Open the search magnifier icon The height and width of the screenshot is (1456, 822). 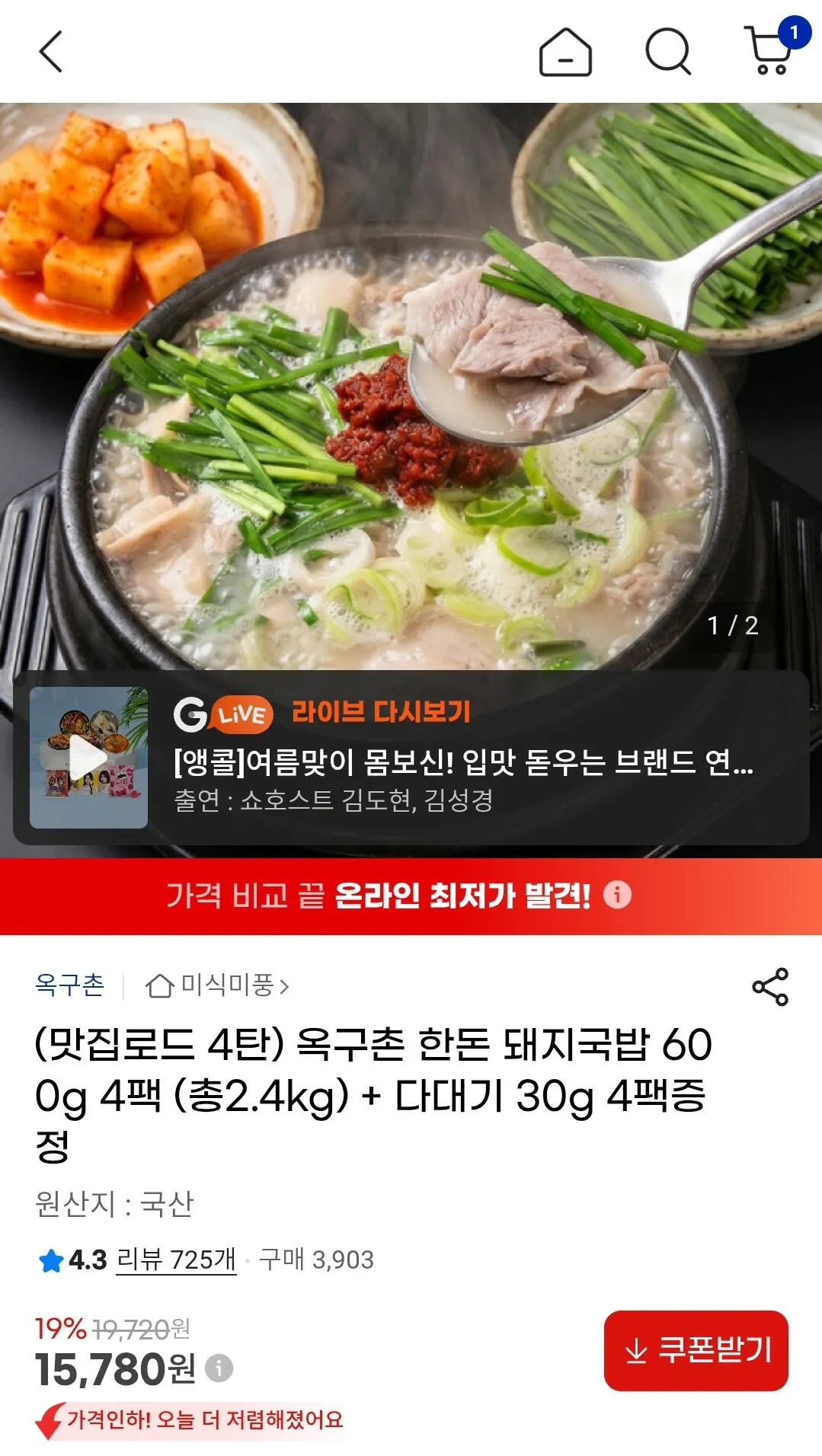click(668, 52)
